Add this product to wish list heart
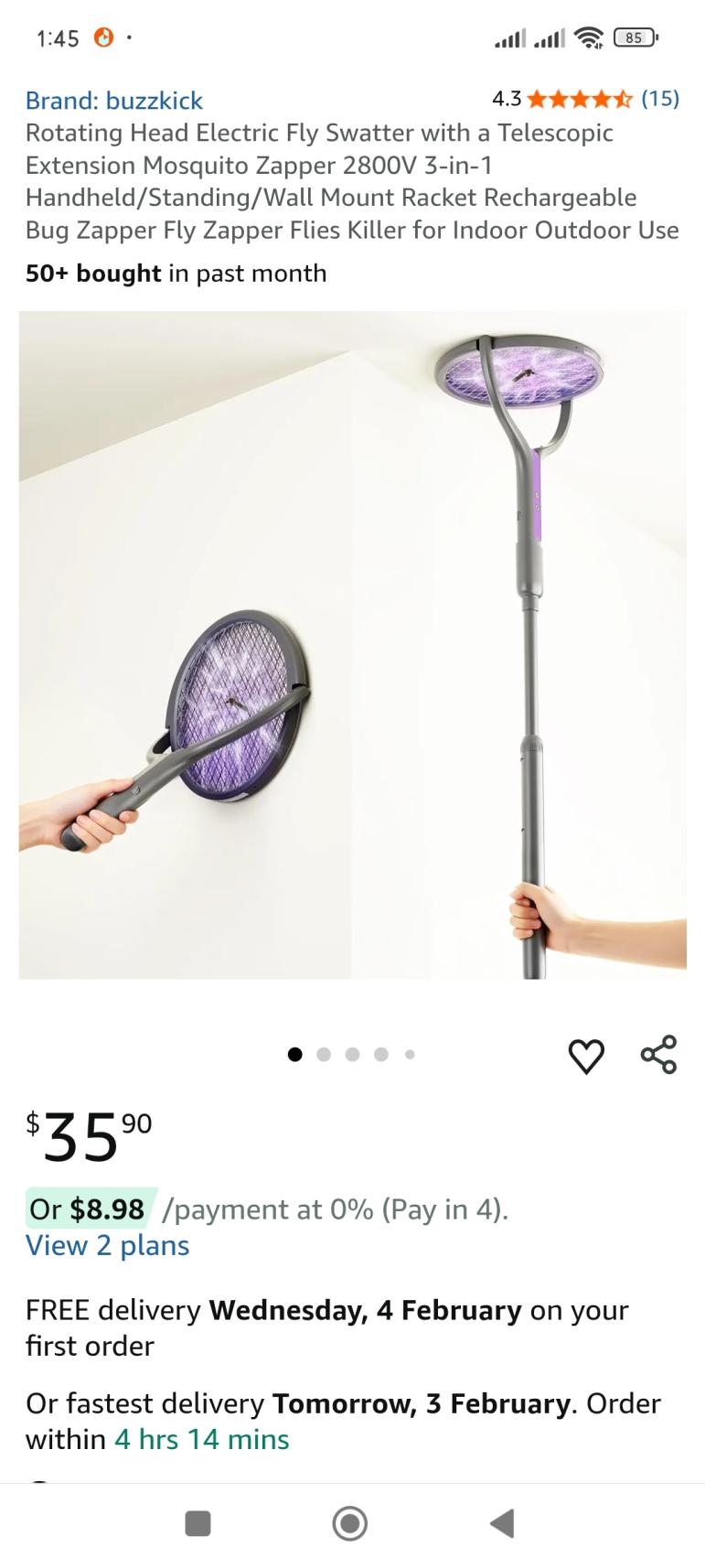 (x=586, y=1056)
